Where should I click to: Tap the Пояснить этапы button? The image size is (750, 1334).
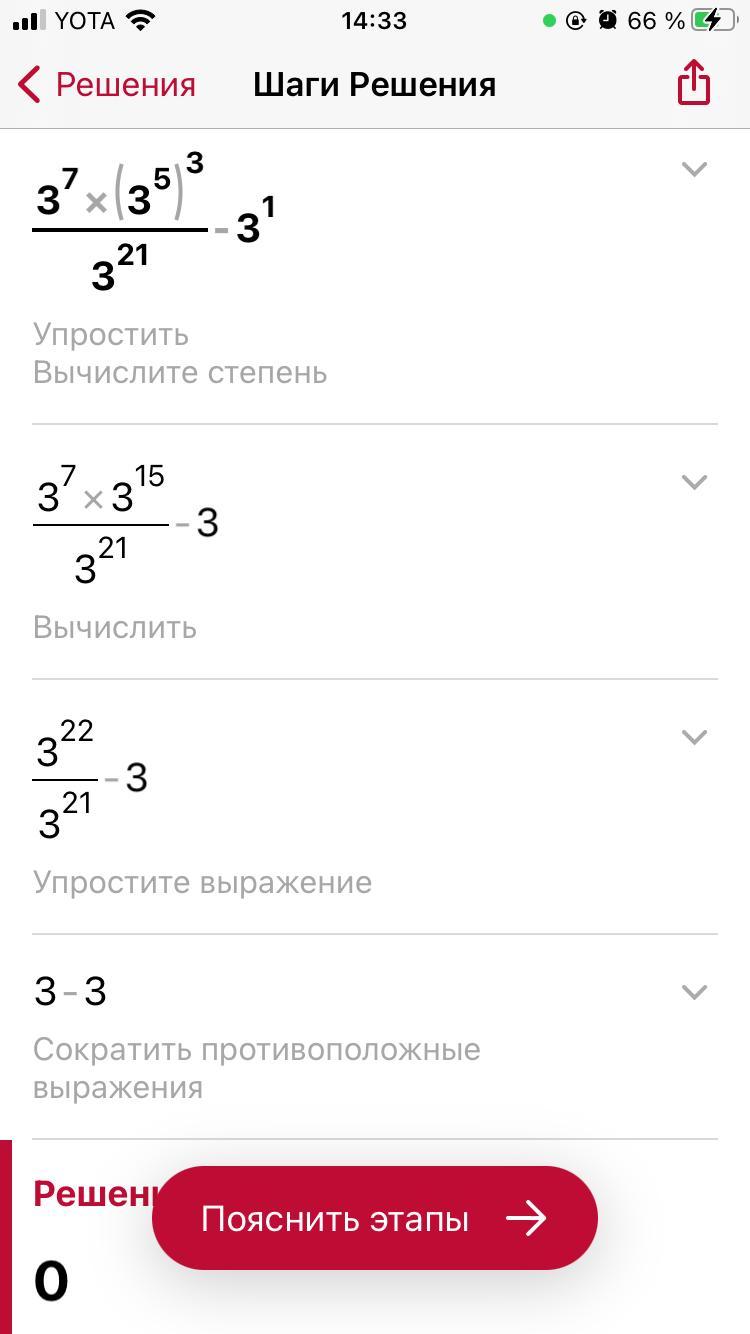coord(374,1218)
